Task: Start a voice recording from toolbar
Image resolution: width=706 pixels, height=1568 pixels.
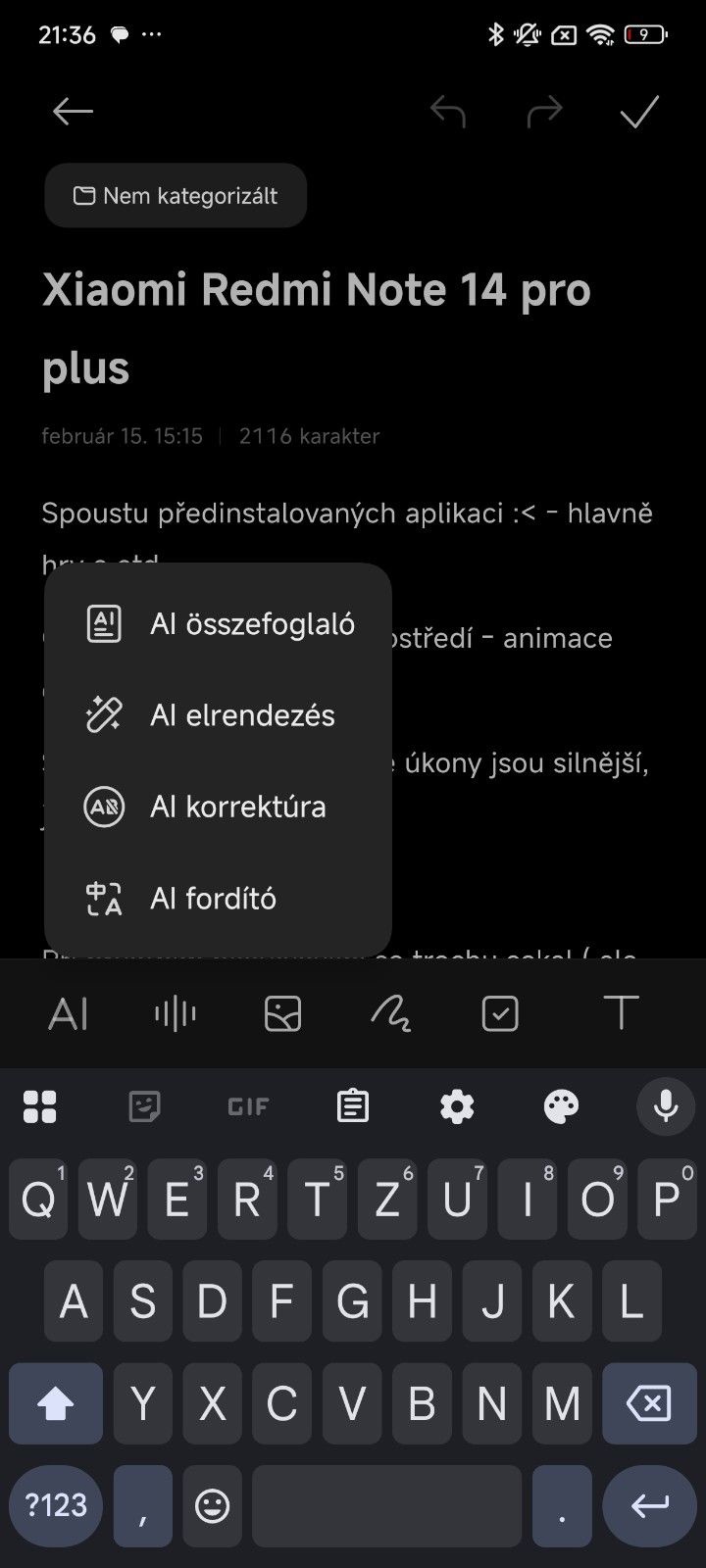Action: click(176, 1014)
